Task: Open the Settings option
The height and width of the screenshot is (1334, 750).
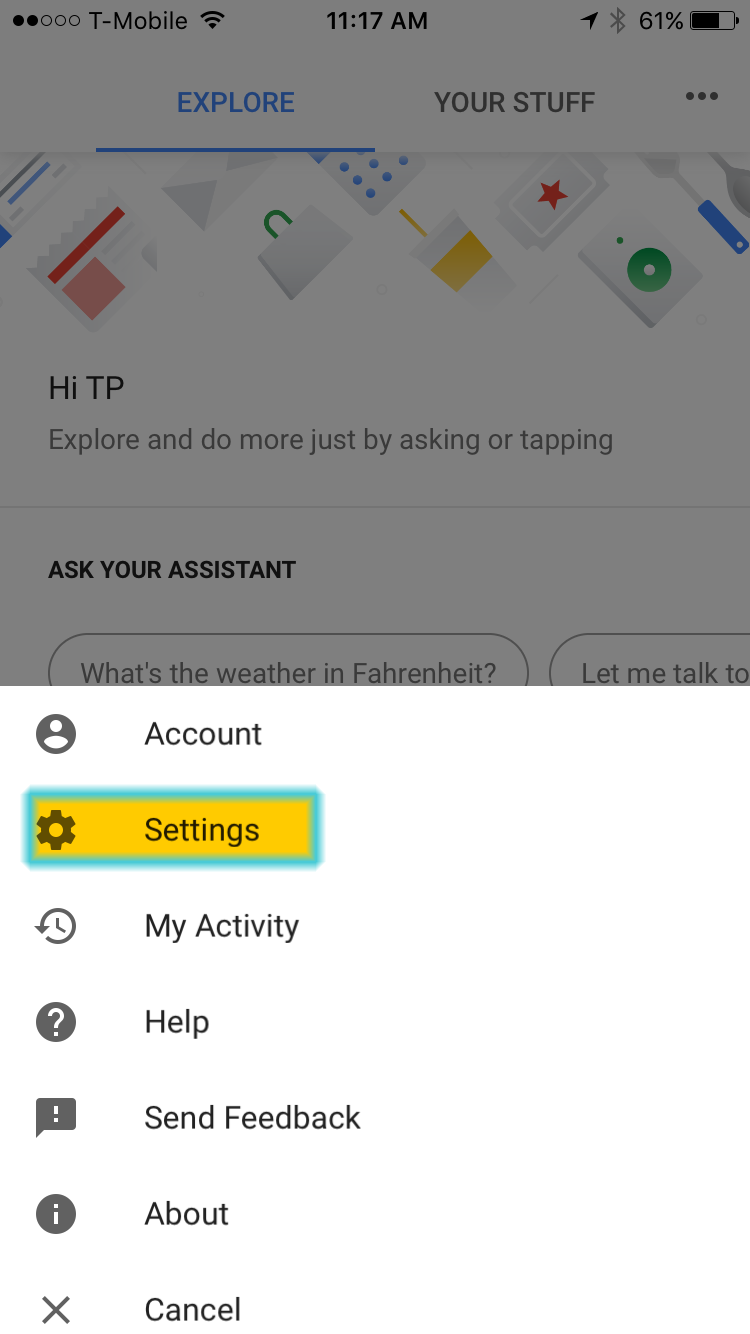Action: coord(375,830)
